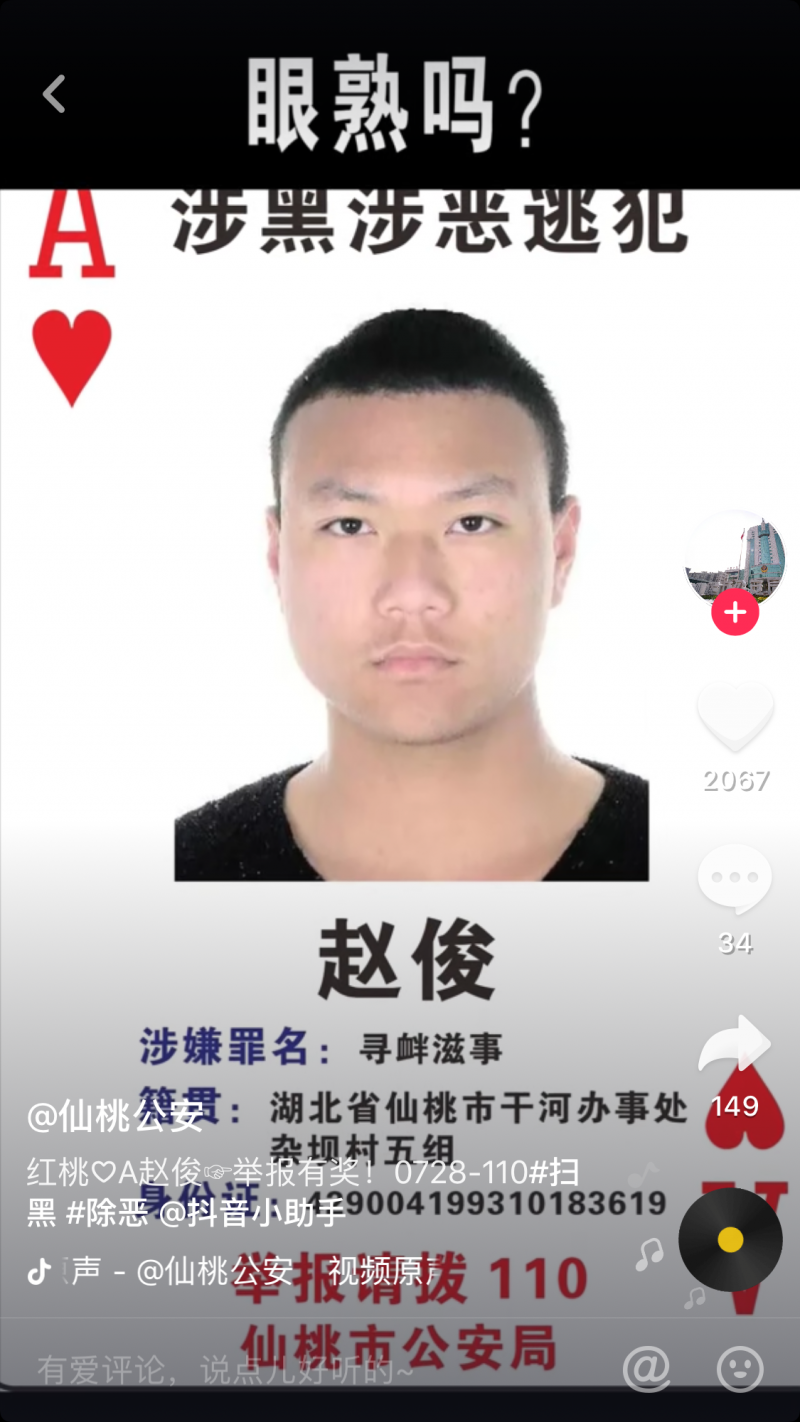This screenshot has width=800, height=1422.
Task: Tap the comment box 有爱评论
Action: (x=225, y=1370)
